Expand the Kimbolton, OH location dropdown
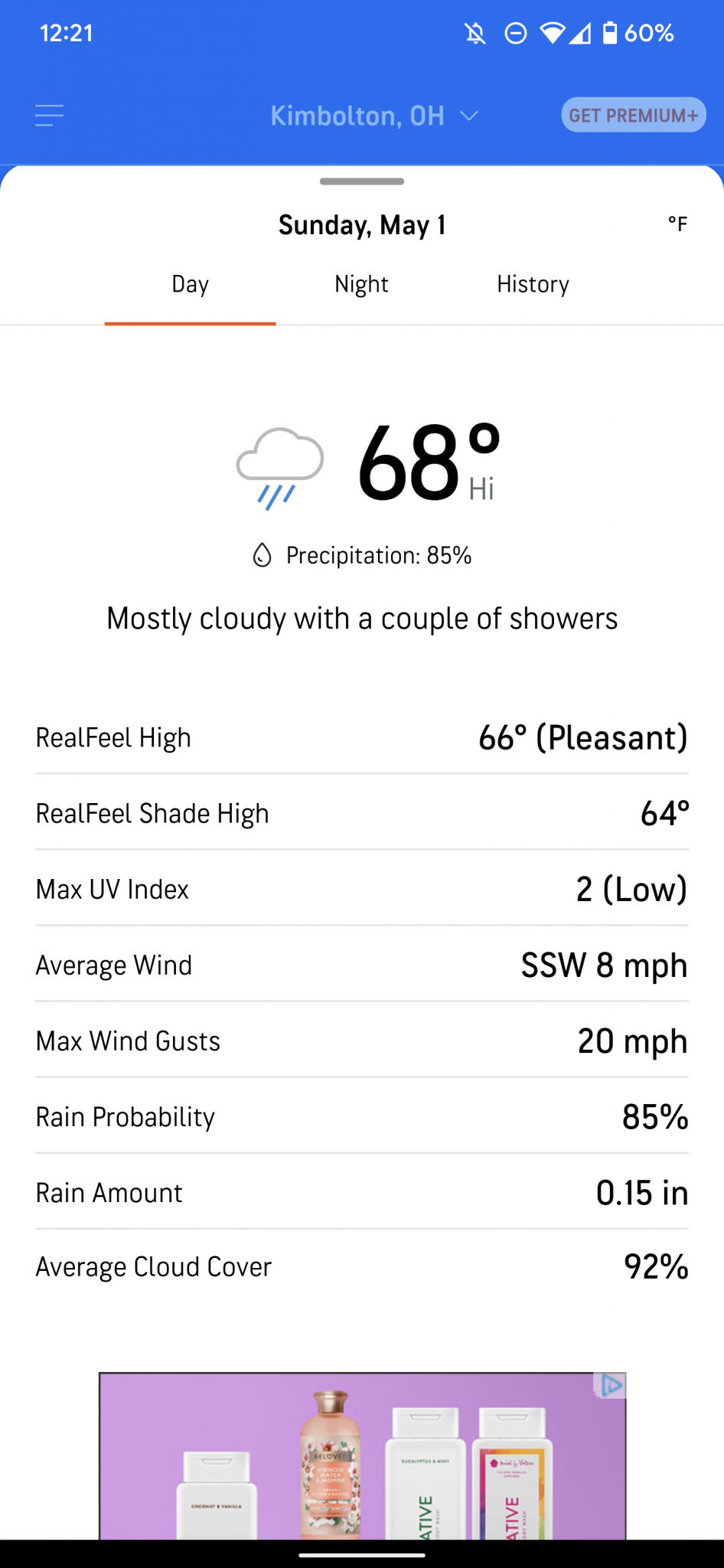This screenshot has height=1568, width=724. pos(374,116)
